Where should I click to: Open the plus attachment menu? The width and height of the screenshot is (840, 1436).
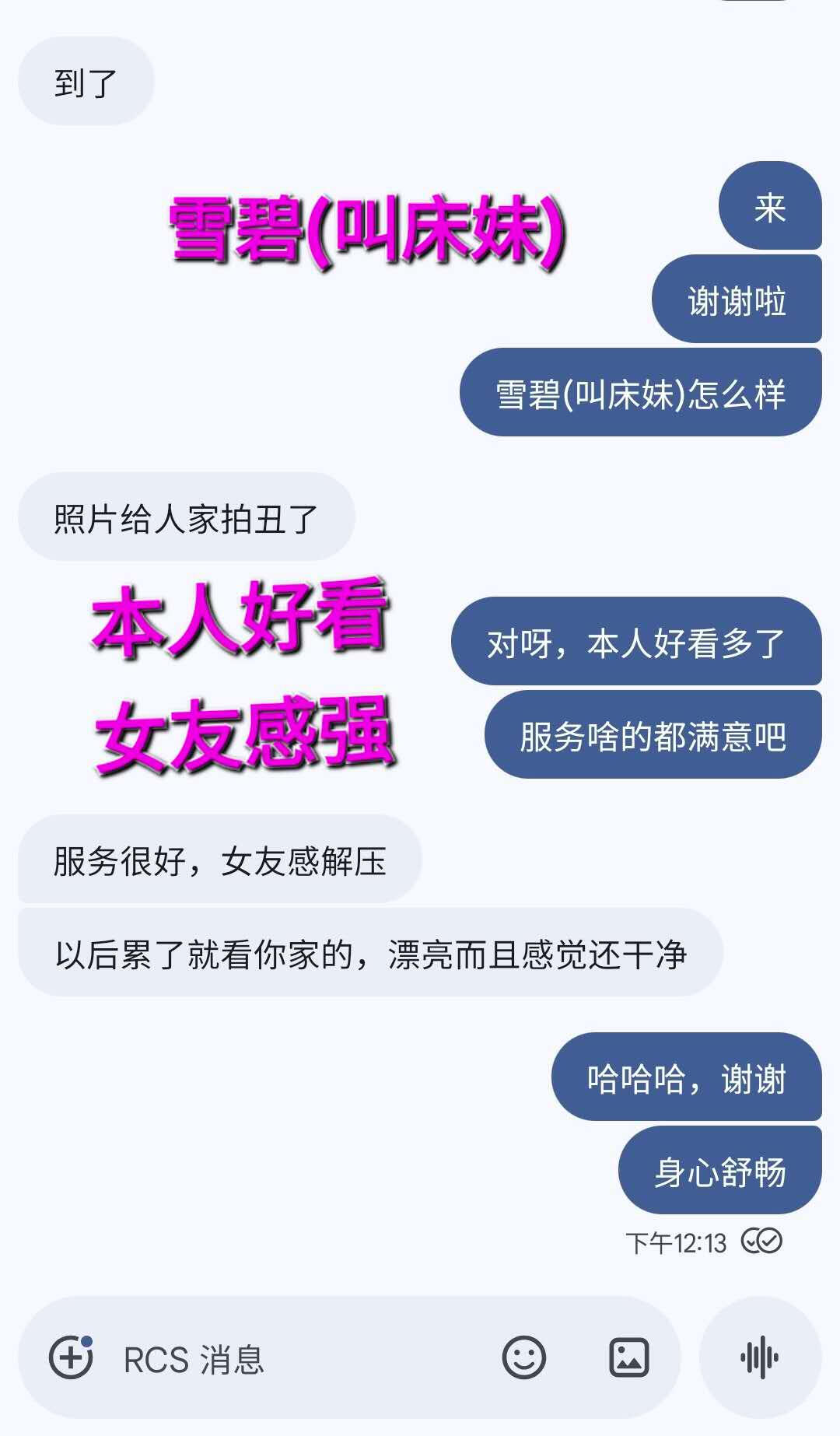pos(71,1357)
